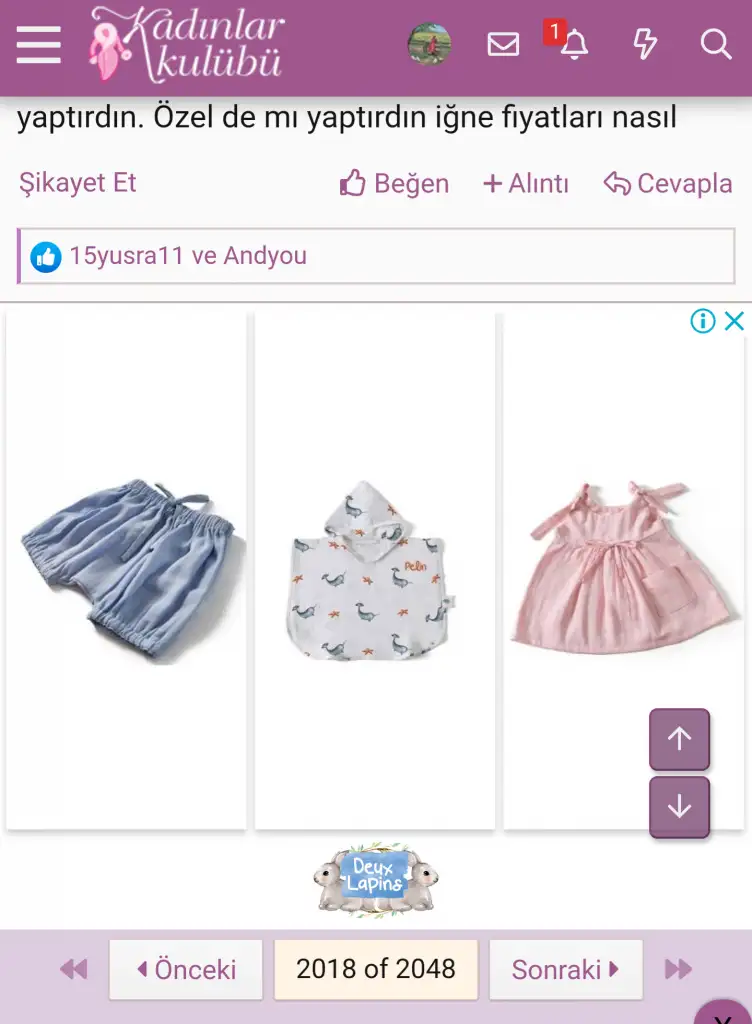Open the whale poncho ad item
Screen dimensions: 752x1024
(375, 570)
